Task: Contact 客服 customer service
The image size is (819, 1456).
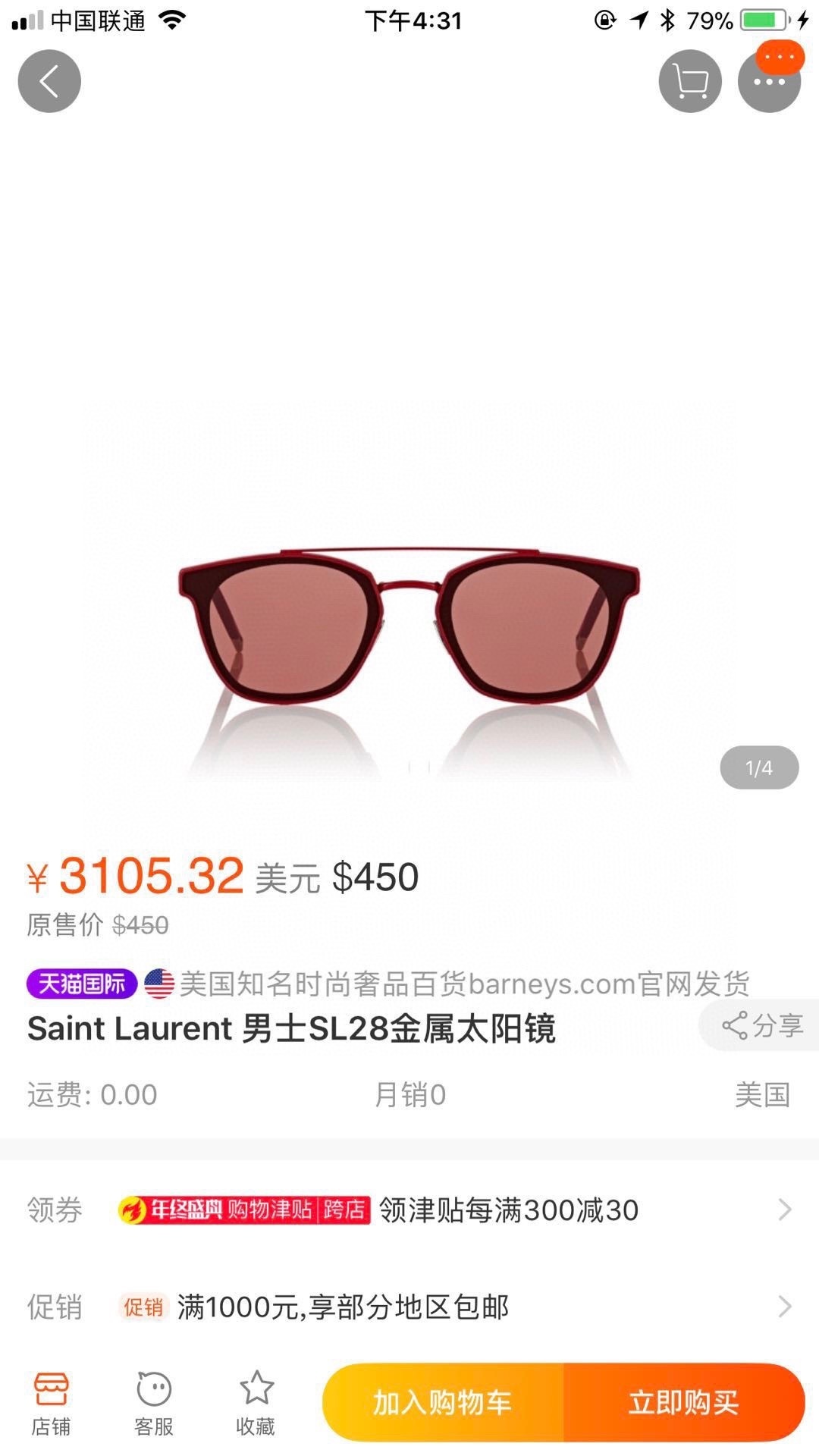Action: tap(154, 1403)
